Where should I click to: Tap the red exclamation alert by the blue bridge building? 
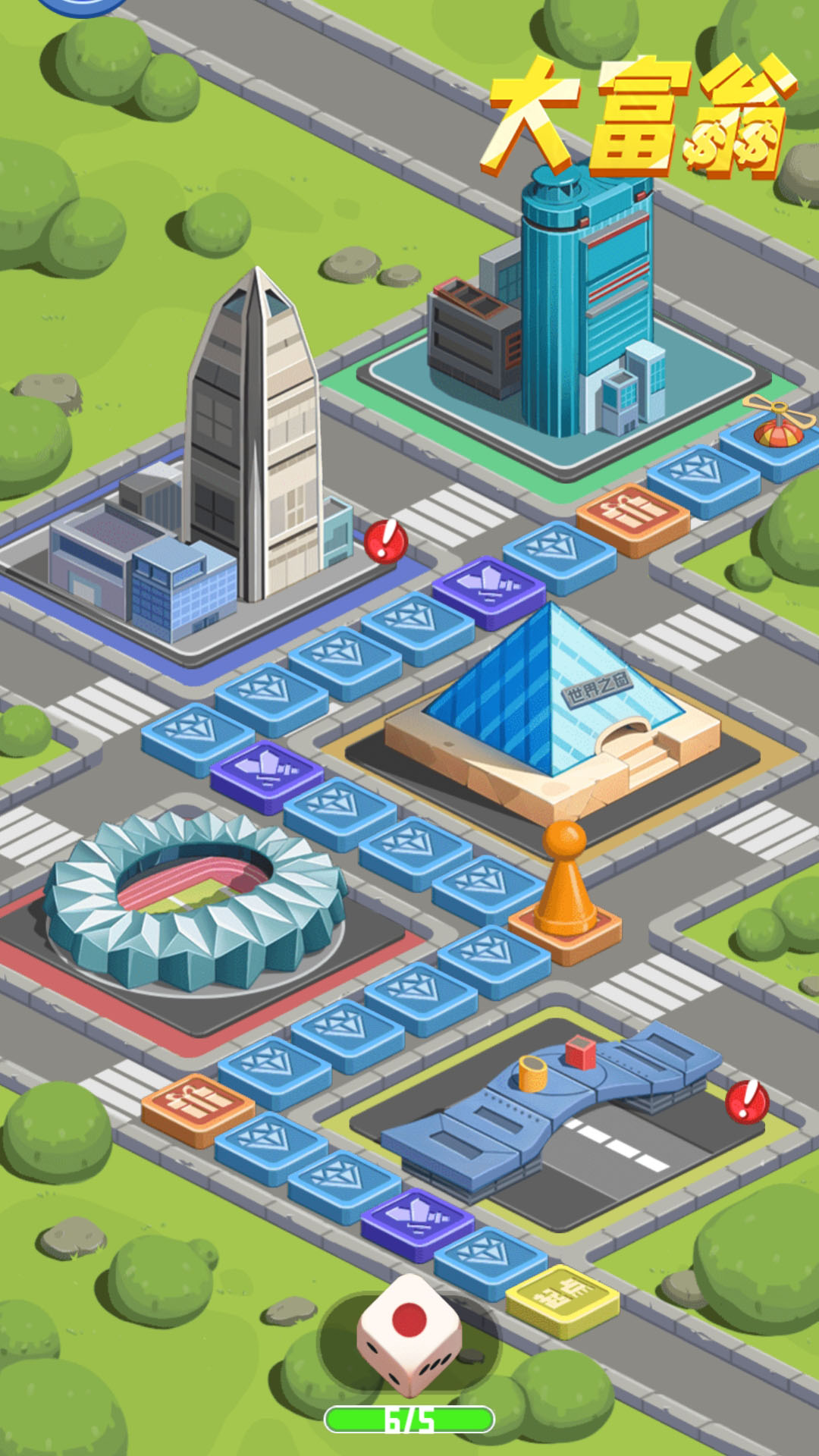(x=747, y=1101)
